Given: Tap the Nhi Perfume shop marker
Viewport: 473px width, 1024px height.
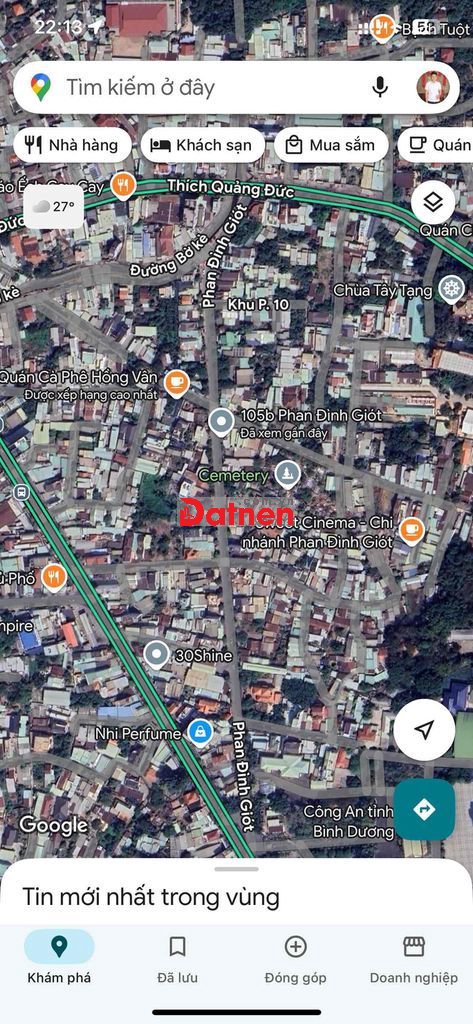Looking at the screenshot, I should click(x=200, y=733).
